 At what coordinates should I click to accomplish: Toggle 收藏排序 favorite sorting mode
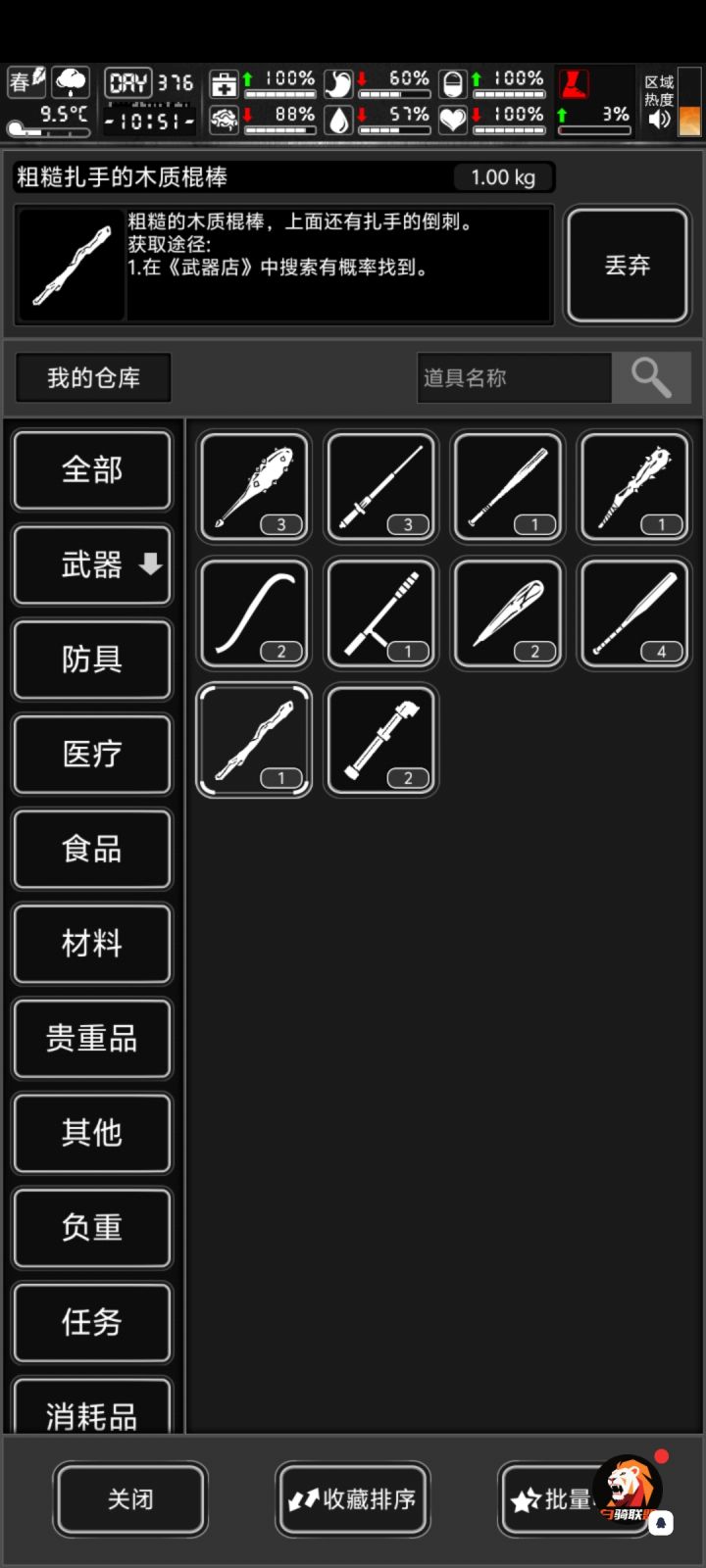coord(352,1499)
